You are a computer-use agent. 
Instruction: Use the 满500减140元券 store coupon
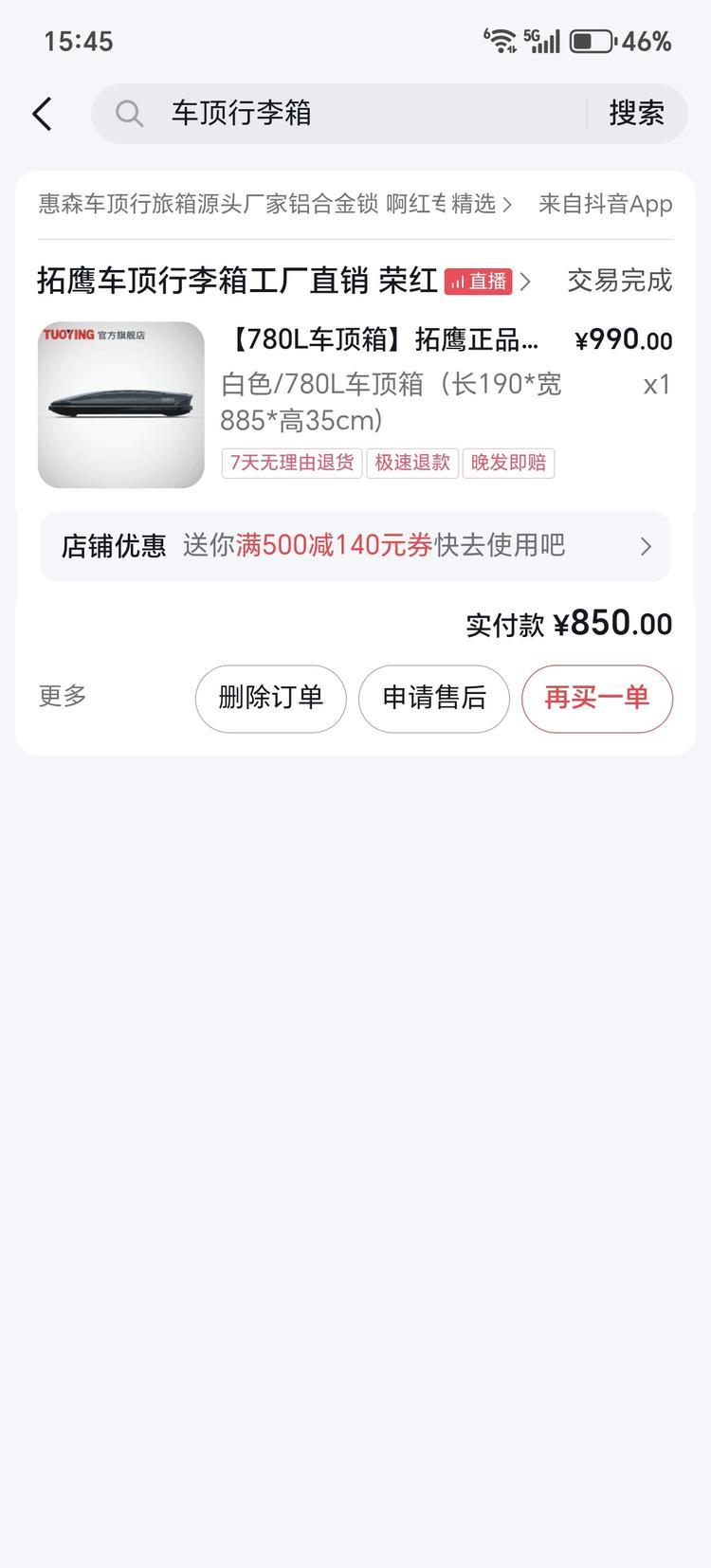click(x=355, y=546)
